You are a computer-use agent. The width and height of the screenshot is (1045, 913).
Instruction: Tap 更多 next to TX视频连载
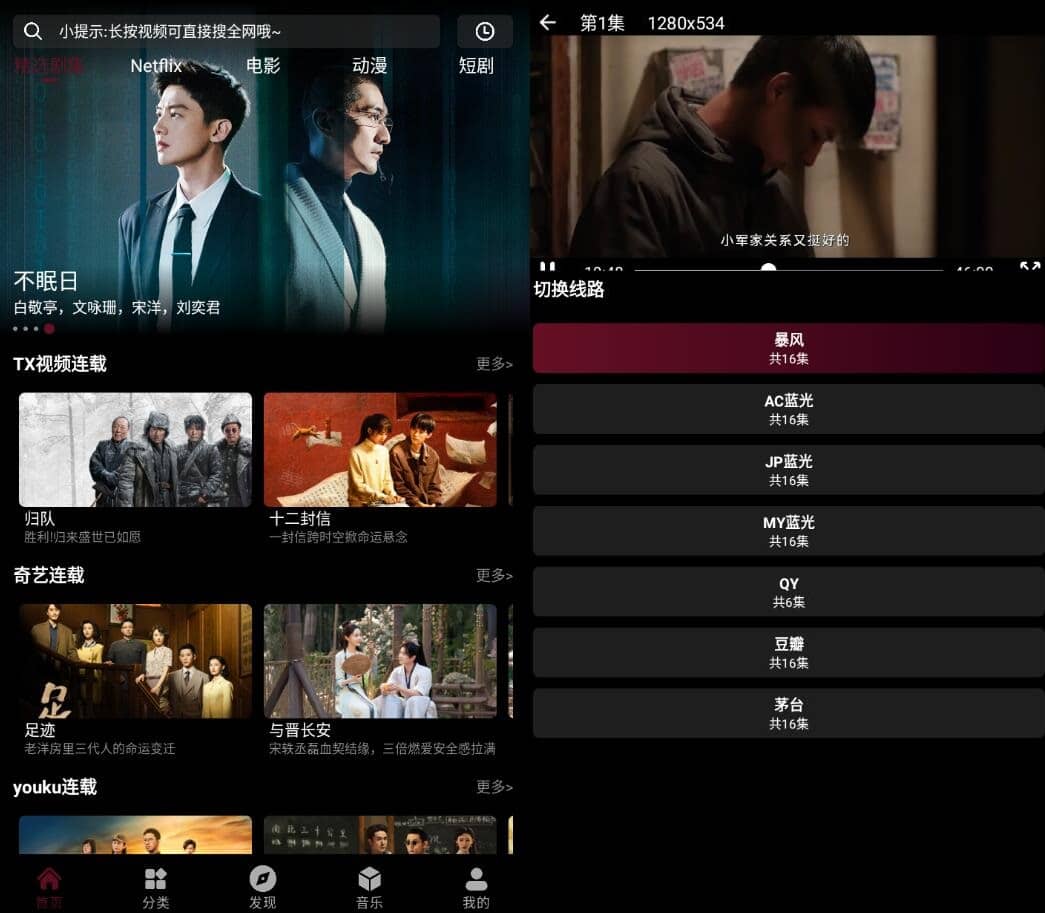[x=494, y=364]
